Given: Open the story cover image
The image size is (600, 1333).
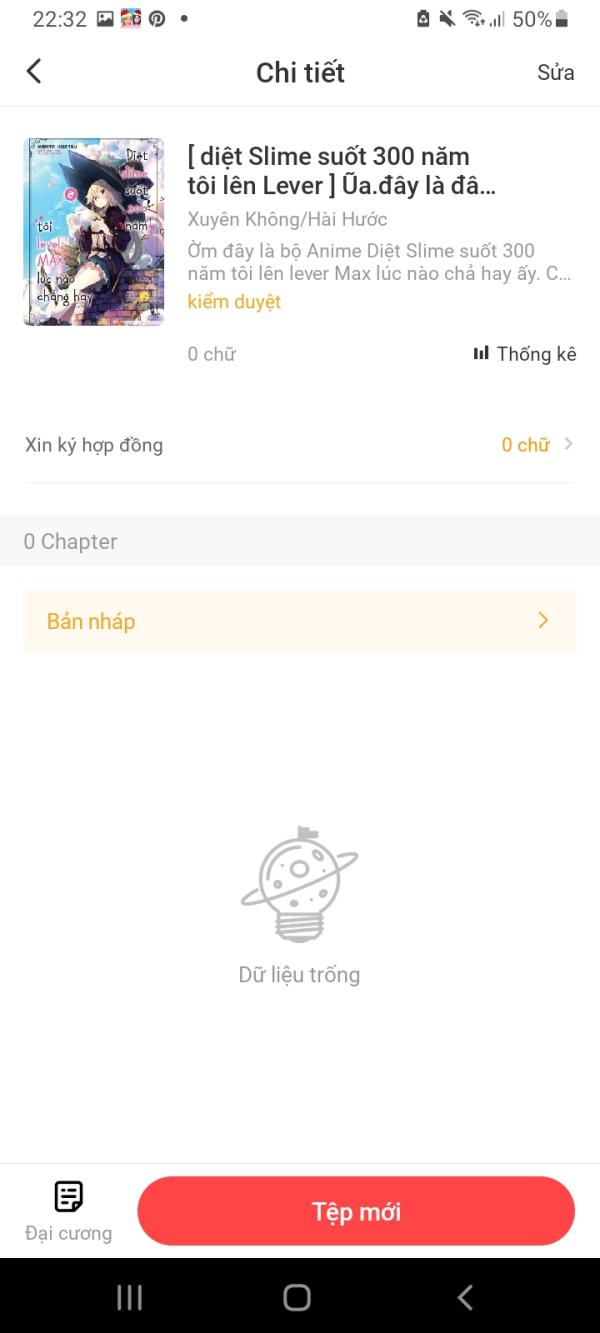Looking at the screenshot, I should tap(93, 232).
